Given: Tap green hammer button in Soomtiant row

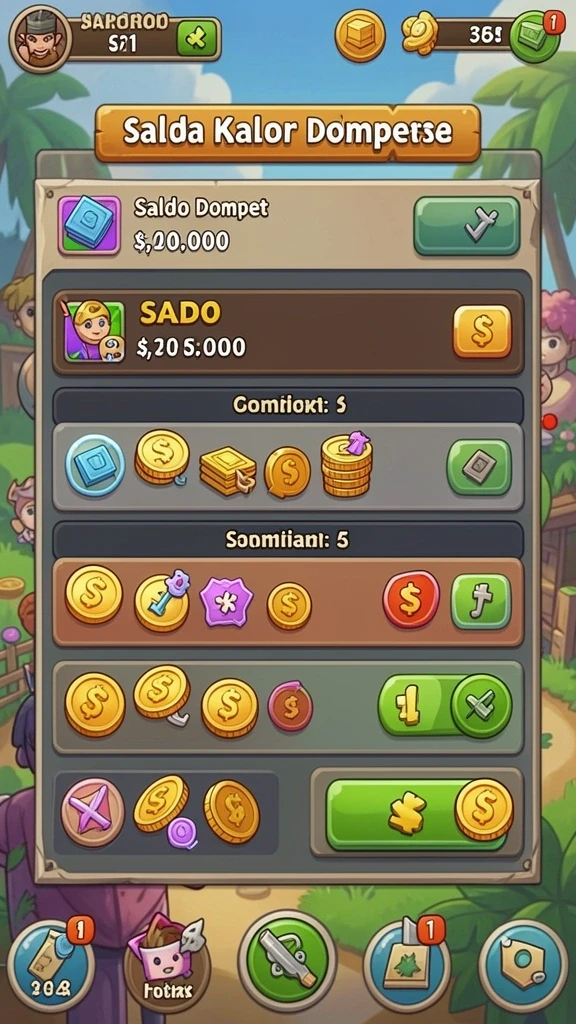Looking at the screenshot, I should click(481, 601).
